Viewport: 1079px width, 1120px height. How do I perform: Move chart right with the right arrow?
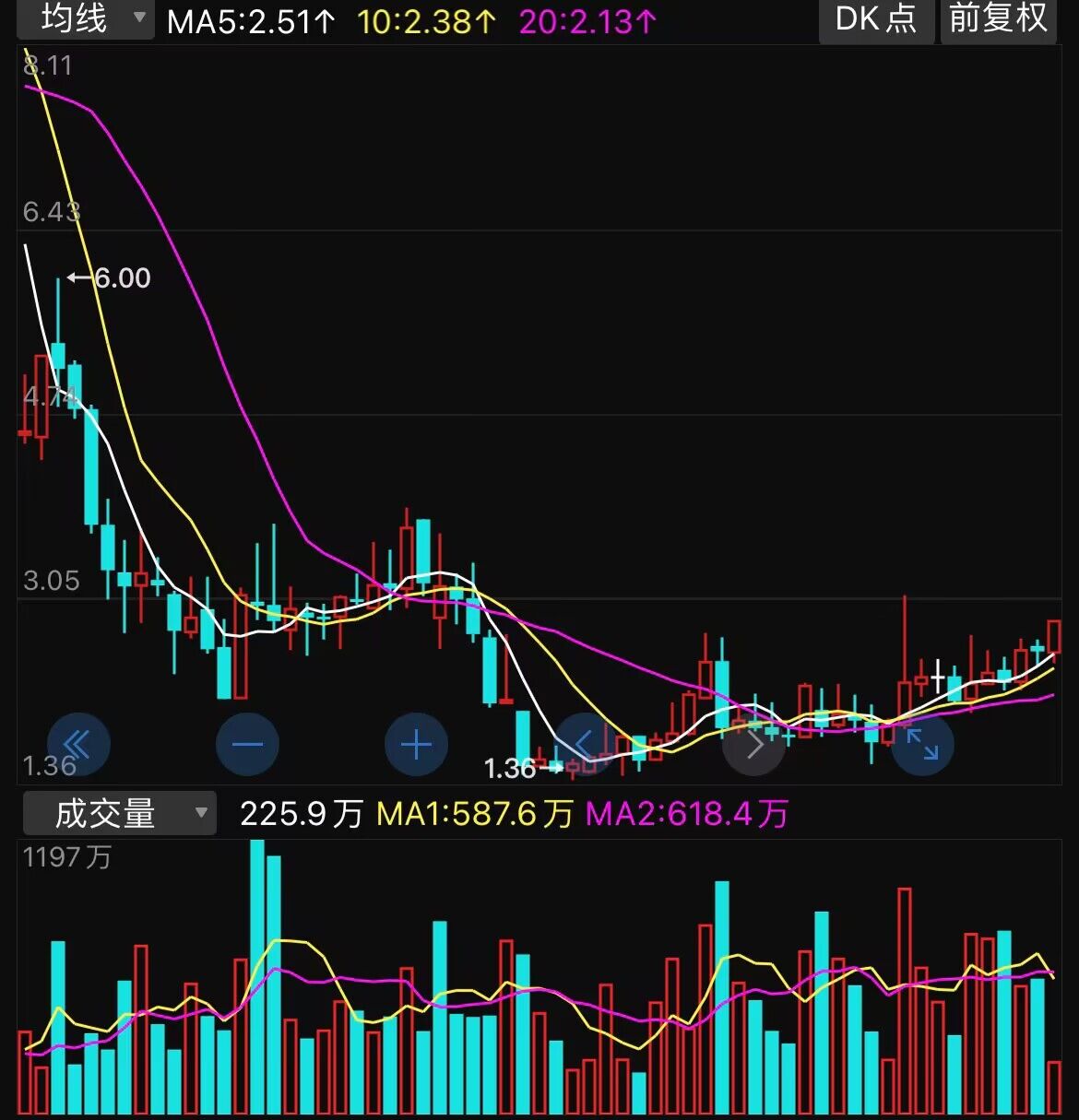tap(753, 744)
